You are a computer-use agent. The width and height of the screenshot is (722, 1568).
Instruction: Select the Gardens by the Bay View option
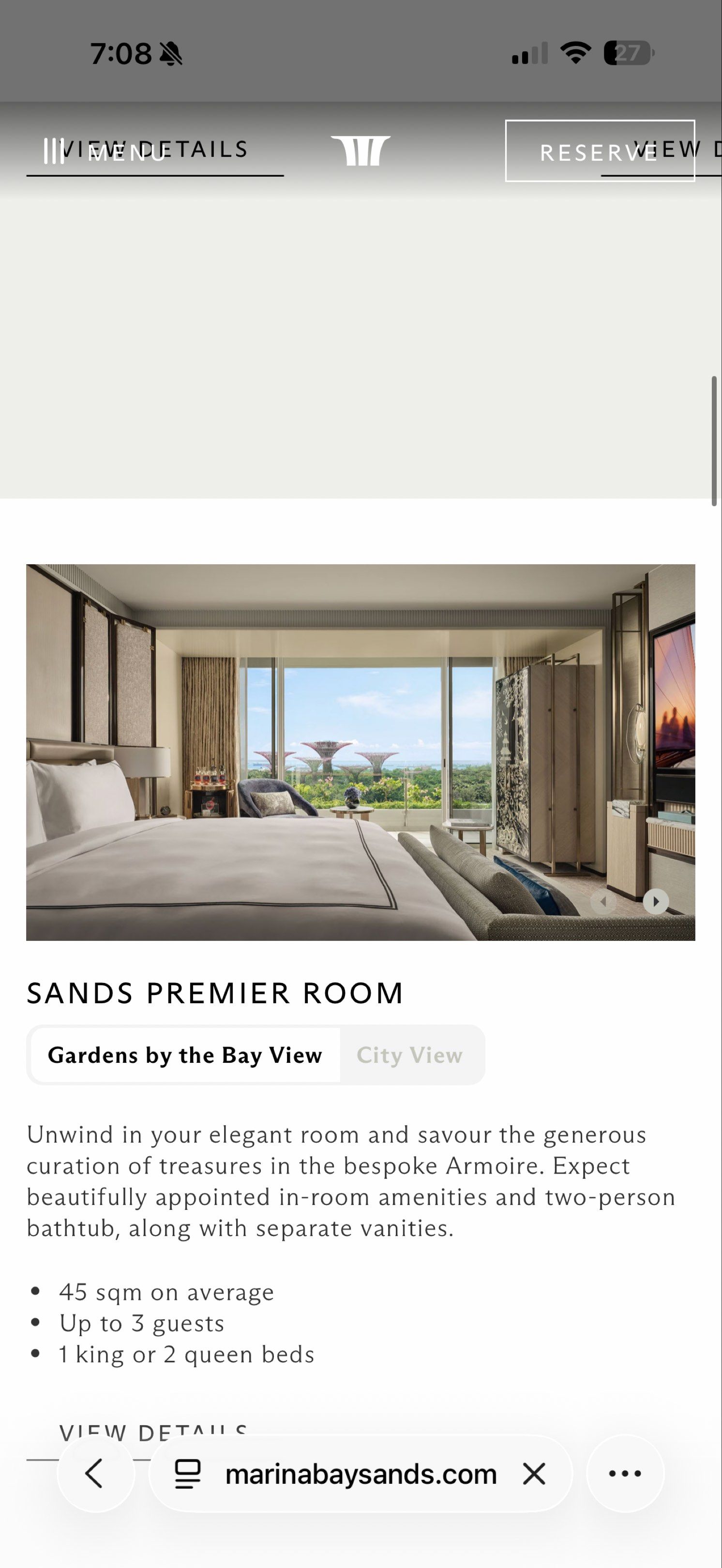(186, 1055)
